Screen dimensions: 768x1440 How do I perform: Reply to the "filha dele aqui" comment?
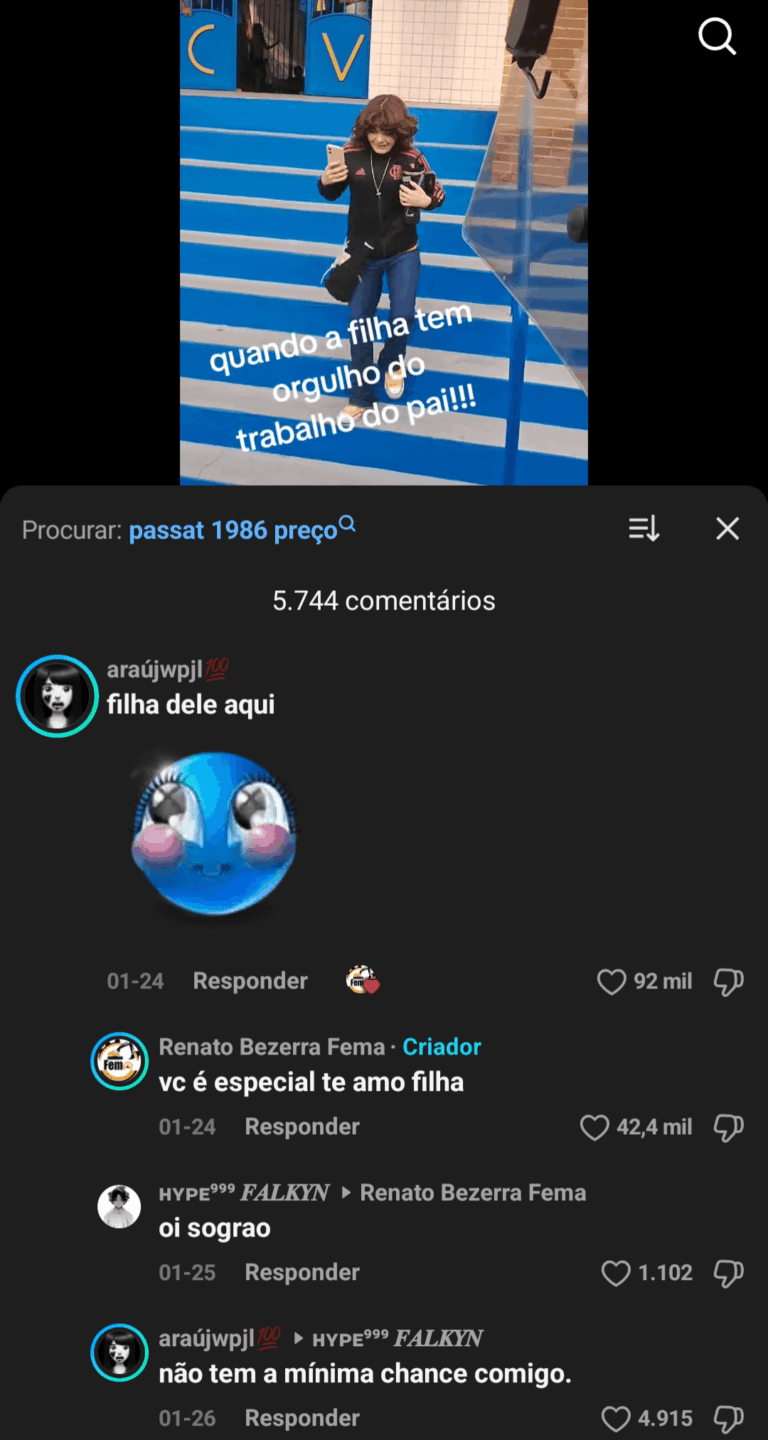point(250,981)
